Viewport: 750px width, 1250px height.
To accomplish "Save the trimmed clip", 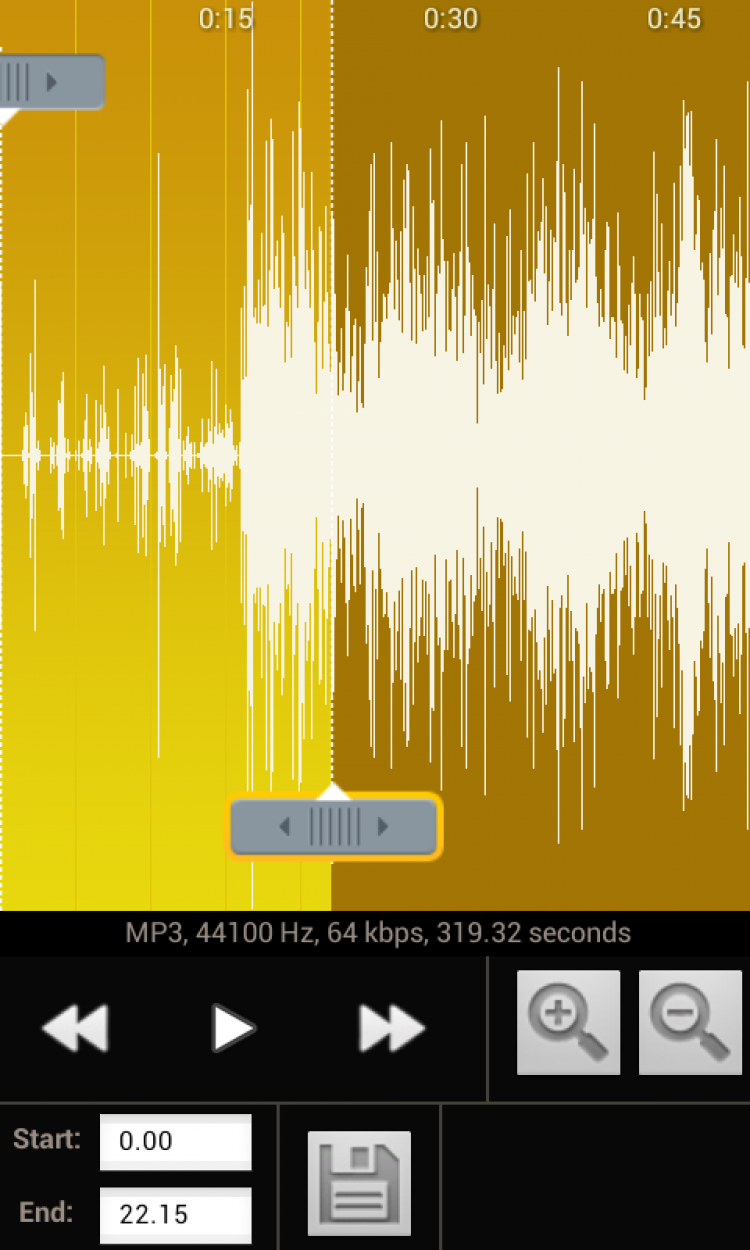I will point(358,1183).
